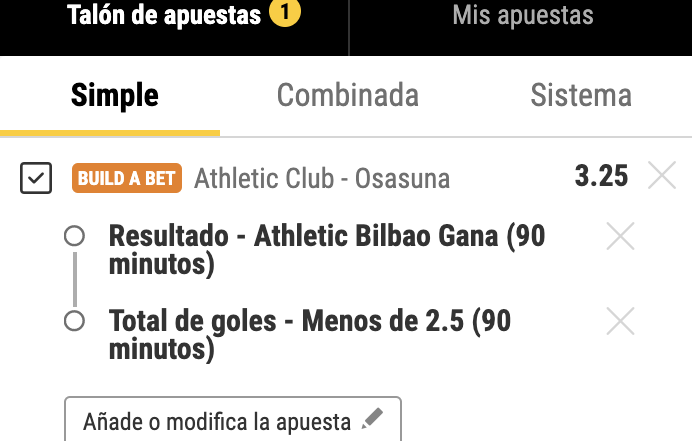Switch to Sistema bet type
This screenshot has width=692, height=441.
[580, 96]
